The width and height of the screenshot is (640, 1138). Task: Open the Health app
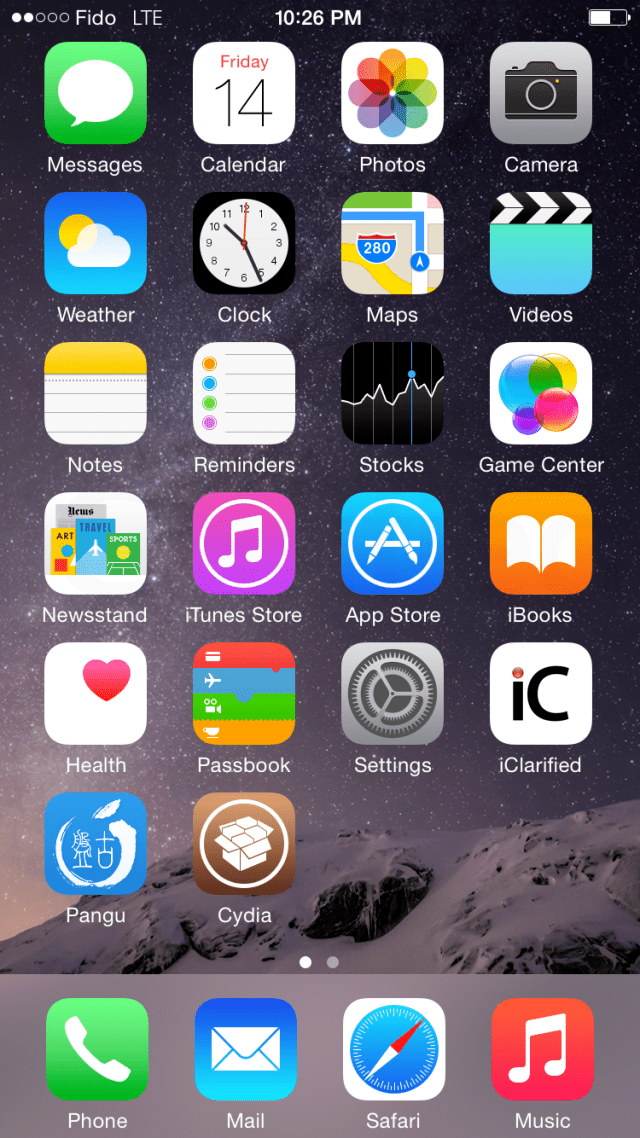[x=95, y=693]
